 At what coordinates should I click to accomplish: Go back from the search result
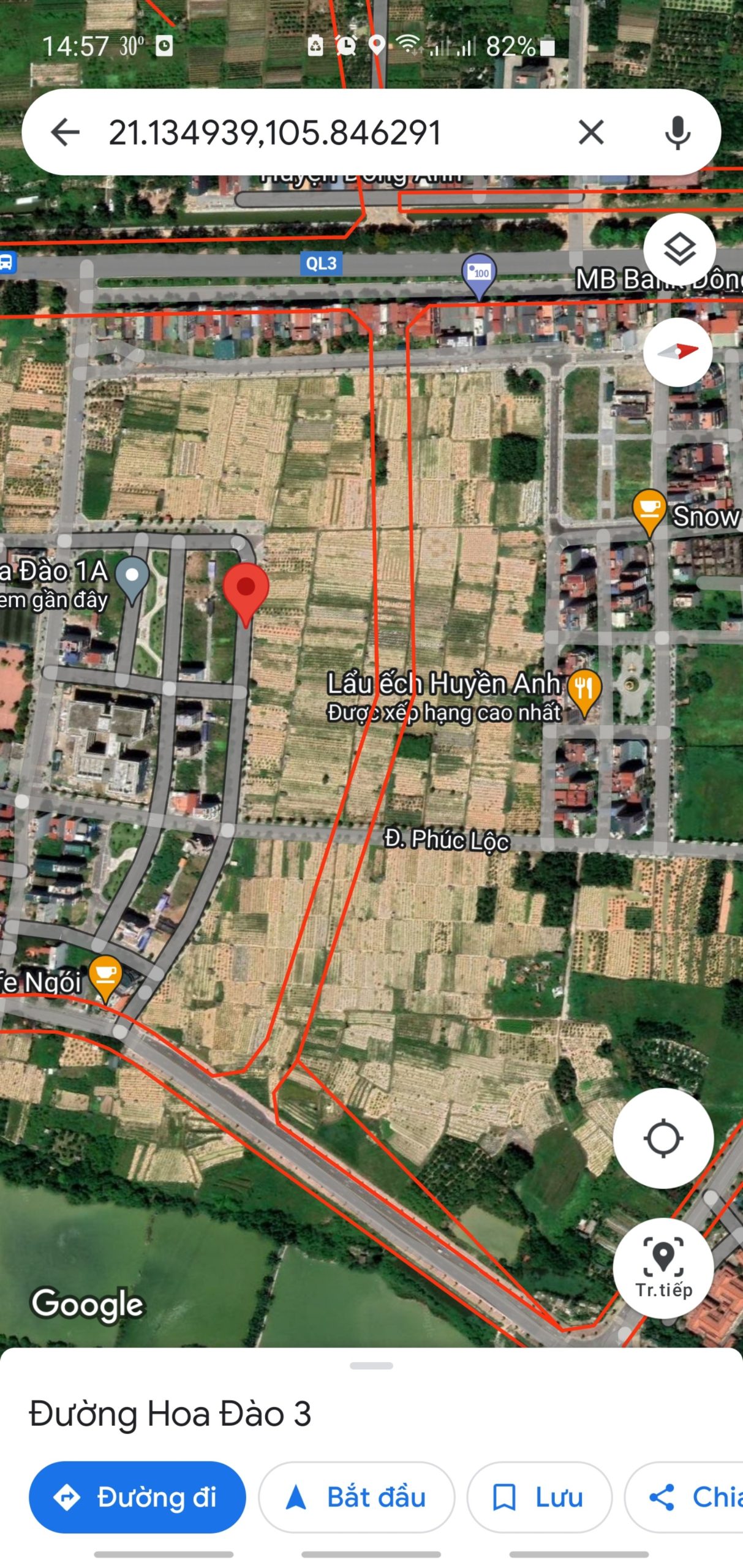point(66,132)
